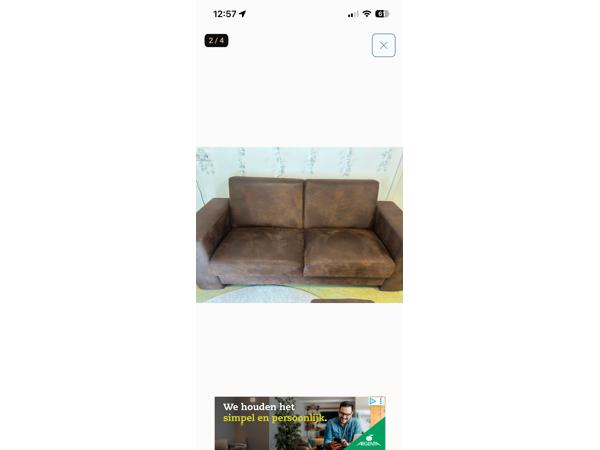Open the ad options menu

tap(381, 401)
